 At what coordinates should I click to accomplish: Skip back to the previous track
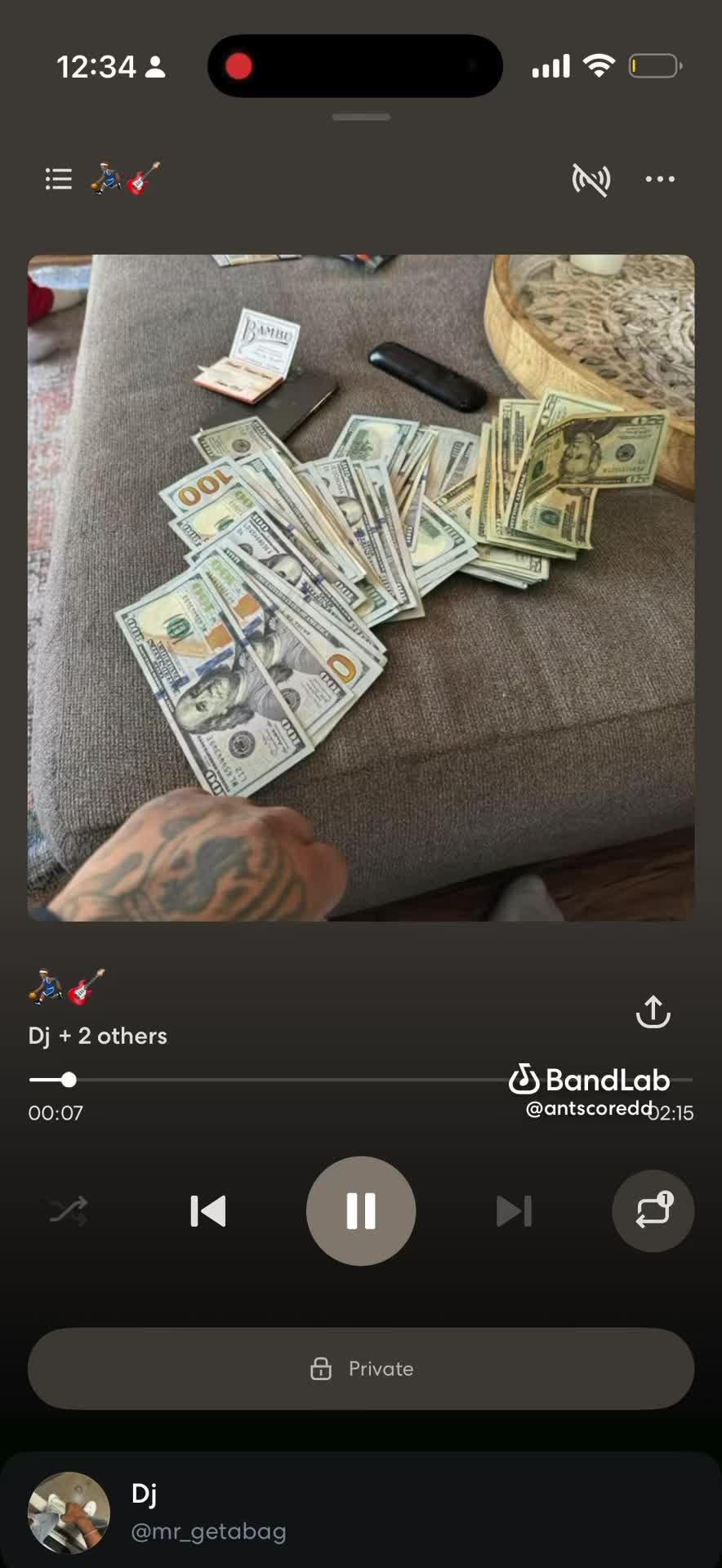pyautogui.click(x=207, y=1211)
